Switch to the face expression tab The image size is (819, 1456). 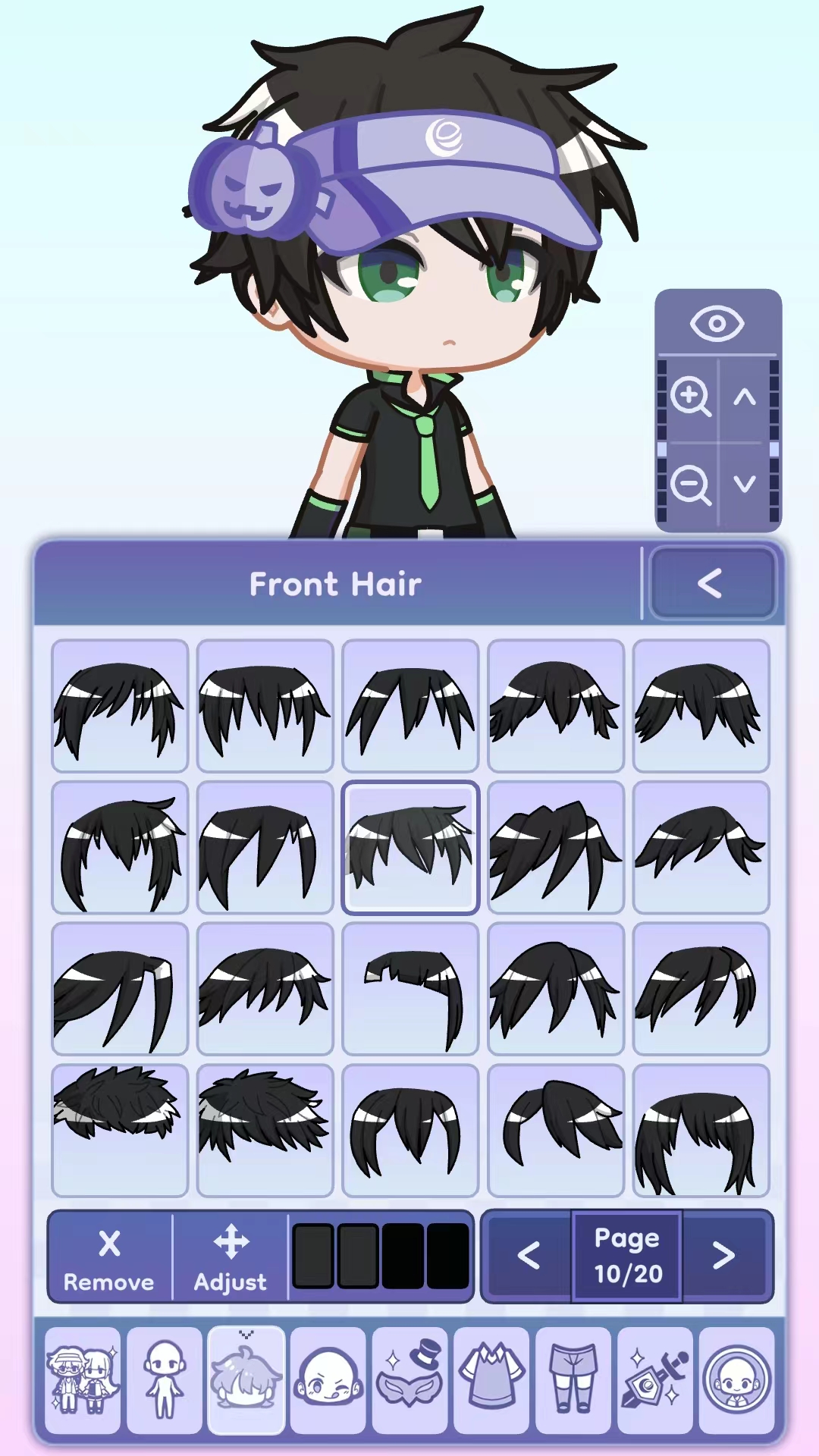point(328,1380)
